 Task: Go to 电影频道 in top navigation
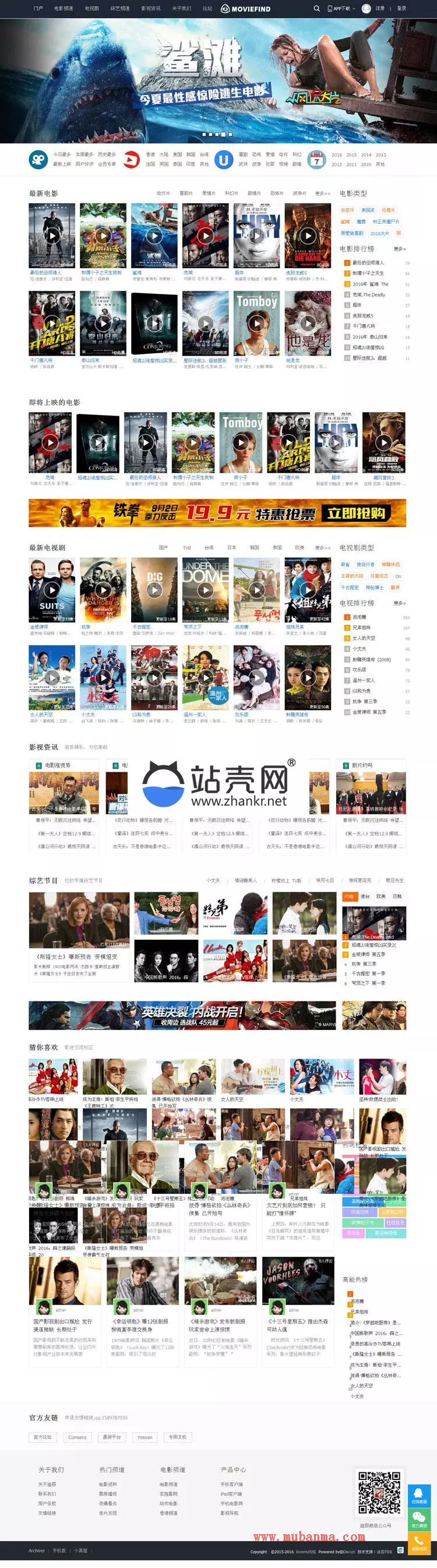point(64,9)
